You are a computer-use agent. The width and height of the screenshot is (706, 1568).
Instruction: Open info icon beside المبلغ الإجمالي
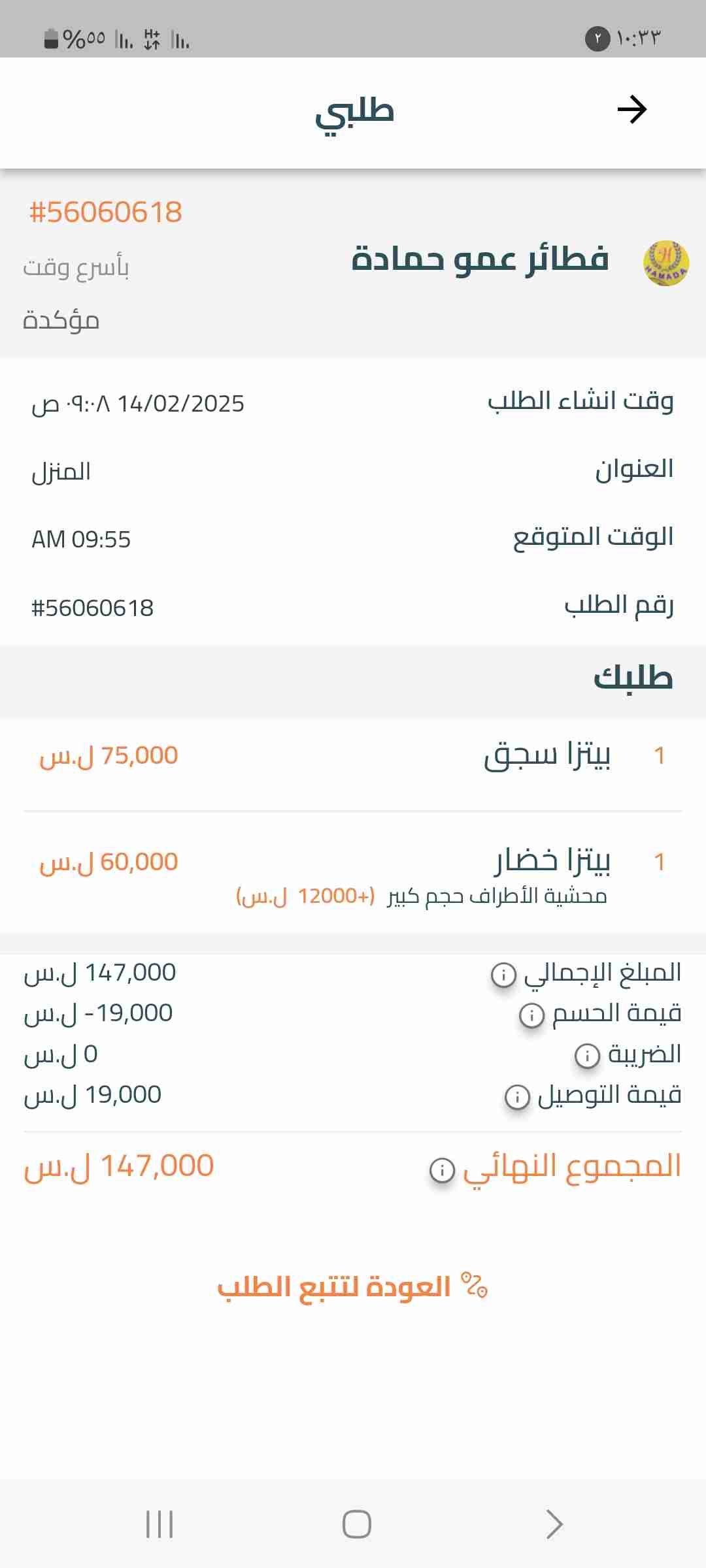[x=503, y=975]
